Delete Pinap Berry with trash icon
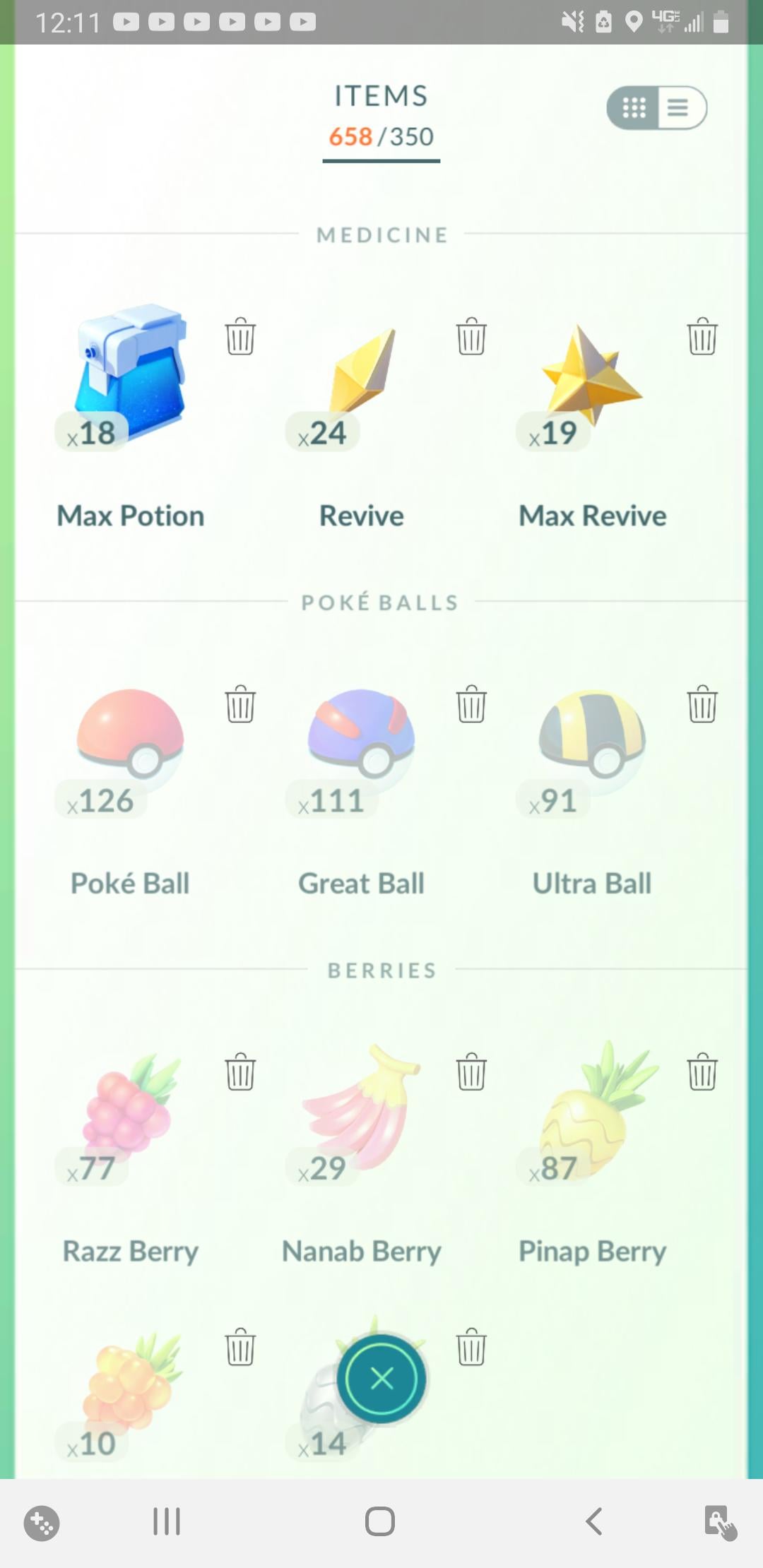 coord(702,1072)
